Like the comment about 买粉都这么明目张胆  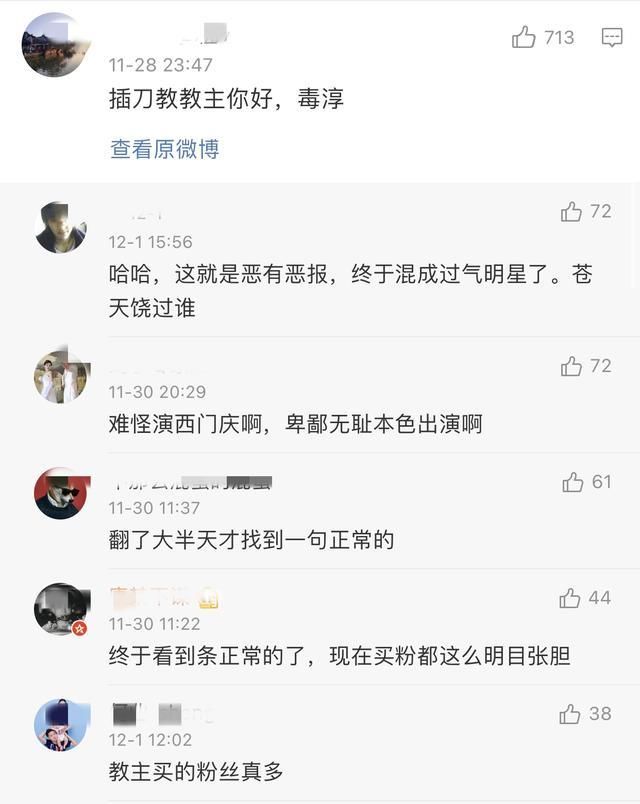coord(570,599)
